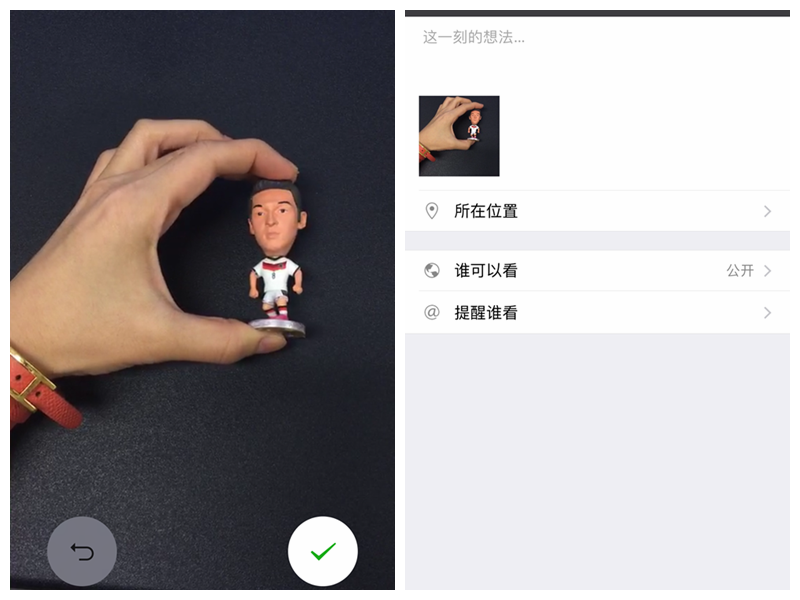This screenshot has width=800, height=600.
Task: Open the attached video thumbnail
Action: 459,136
